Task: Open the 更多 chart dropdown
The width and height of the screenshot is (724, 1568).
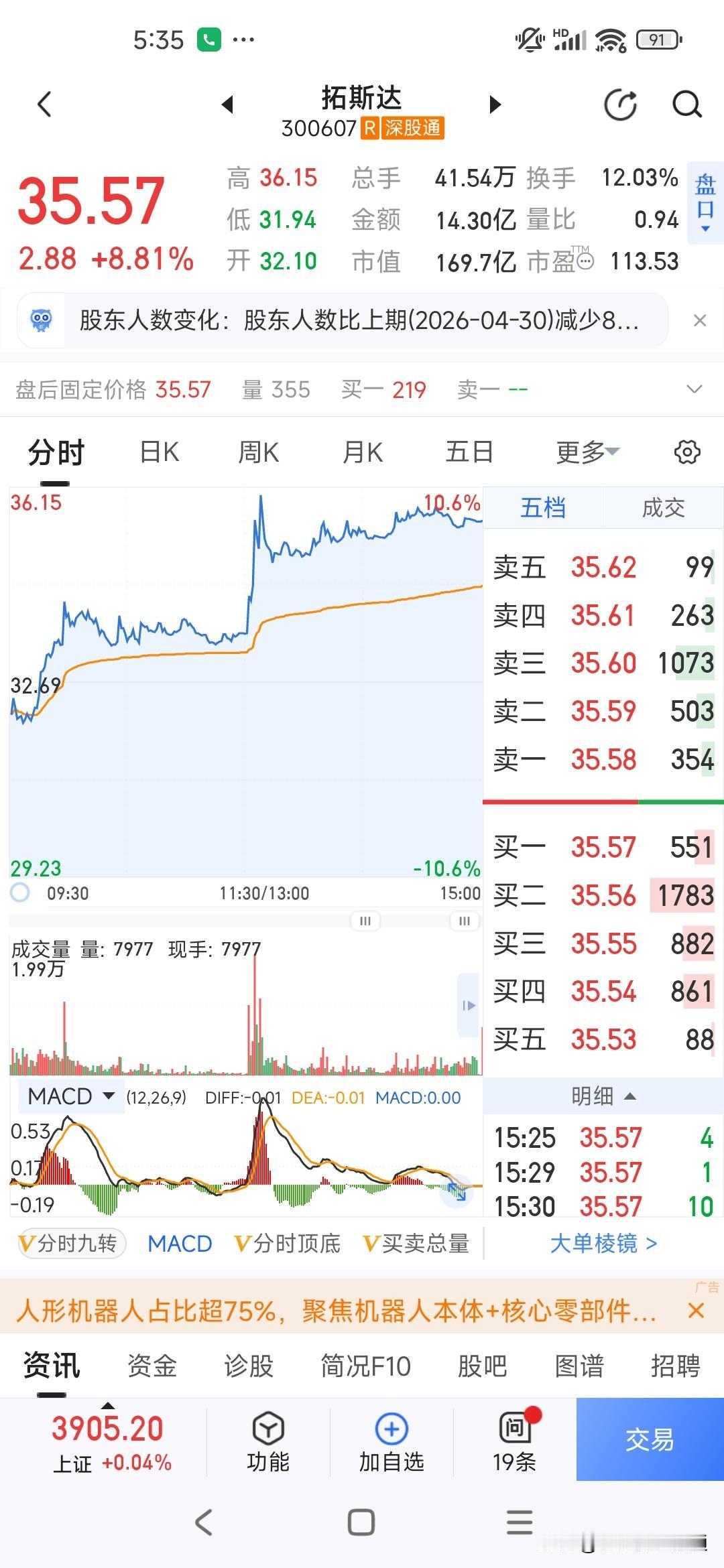Action: point(588,452)
